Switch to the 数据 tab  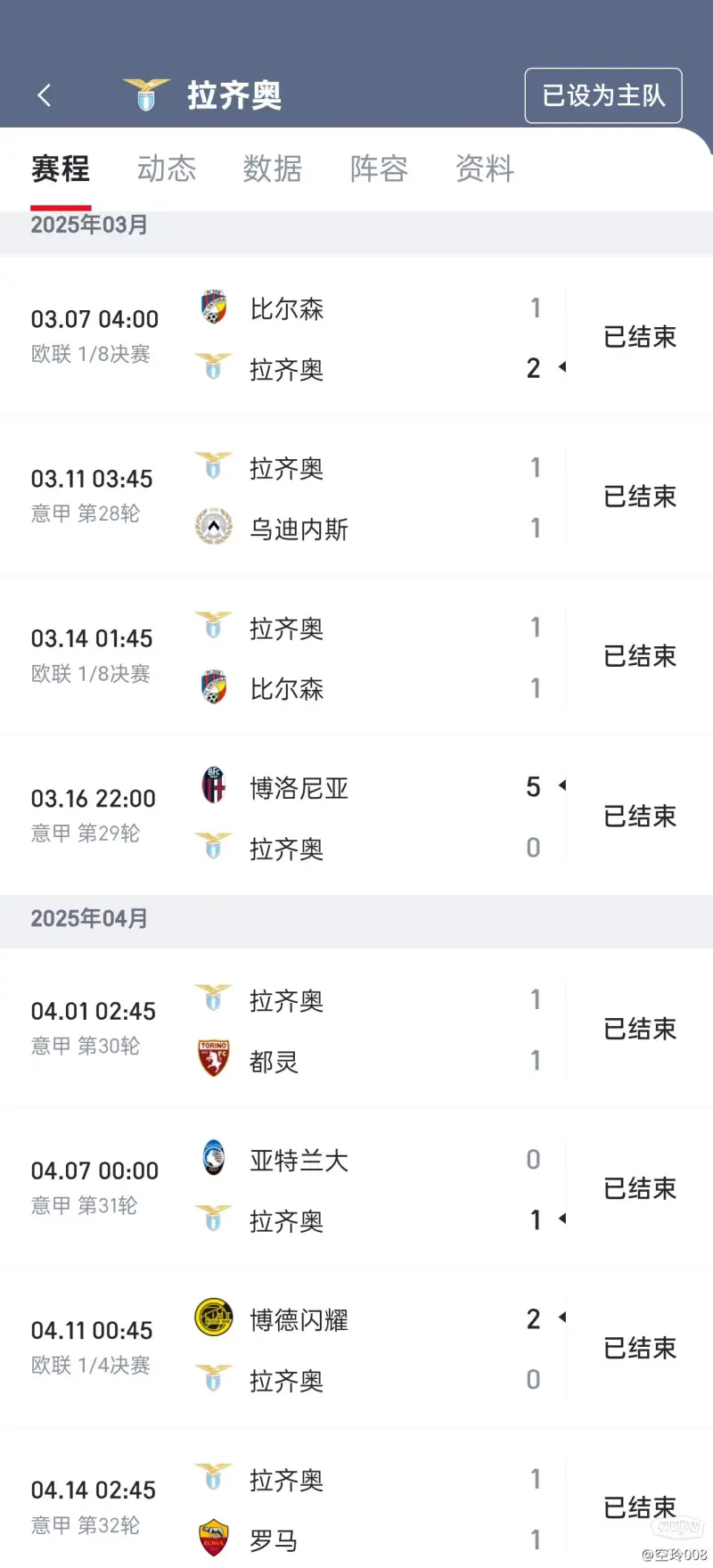[x=273, y=168]
